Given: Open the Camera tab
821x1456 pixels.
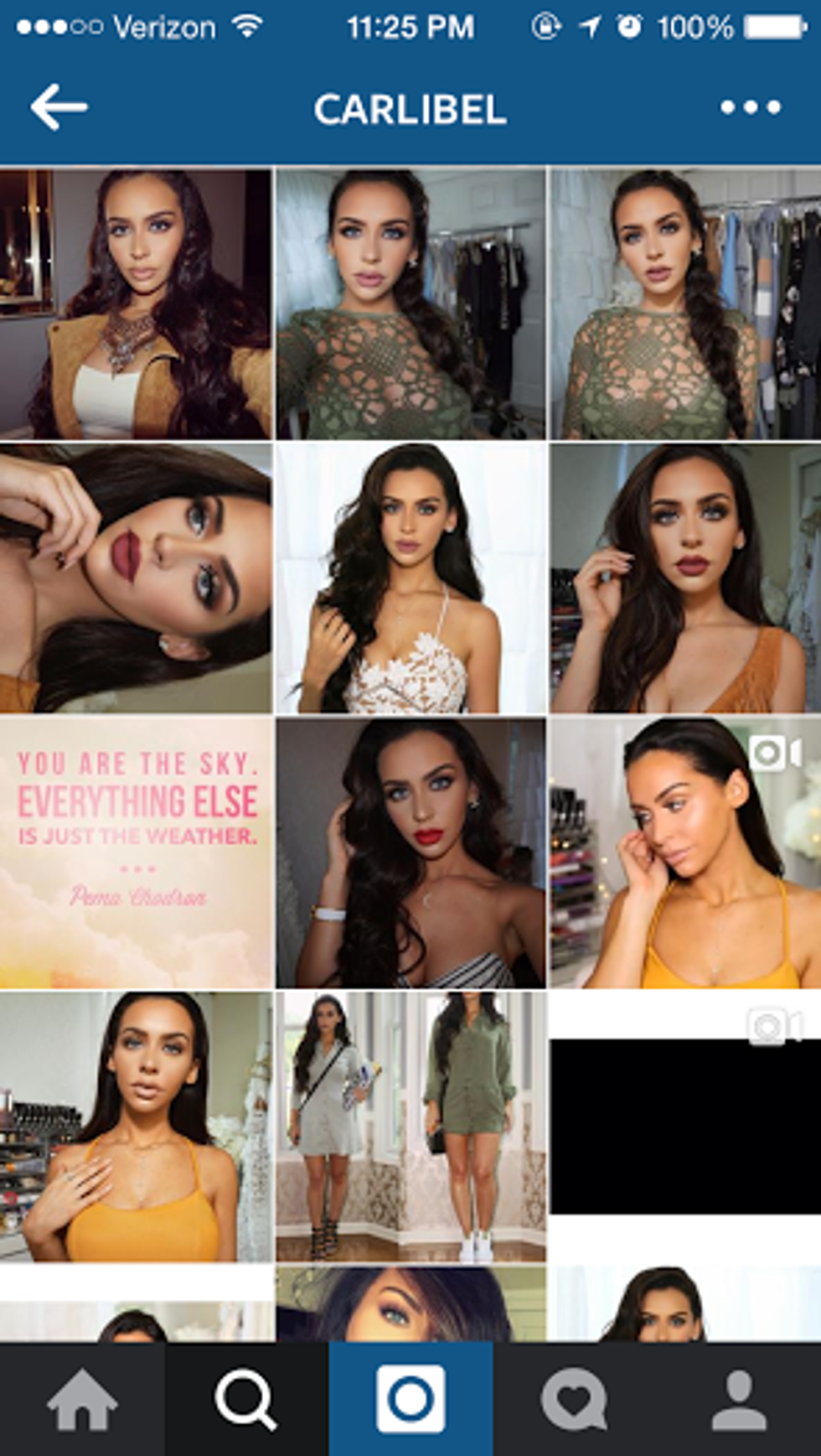Looking at the screenshot, I should click(x=410, y=1399).
